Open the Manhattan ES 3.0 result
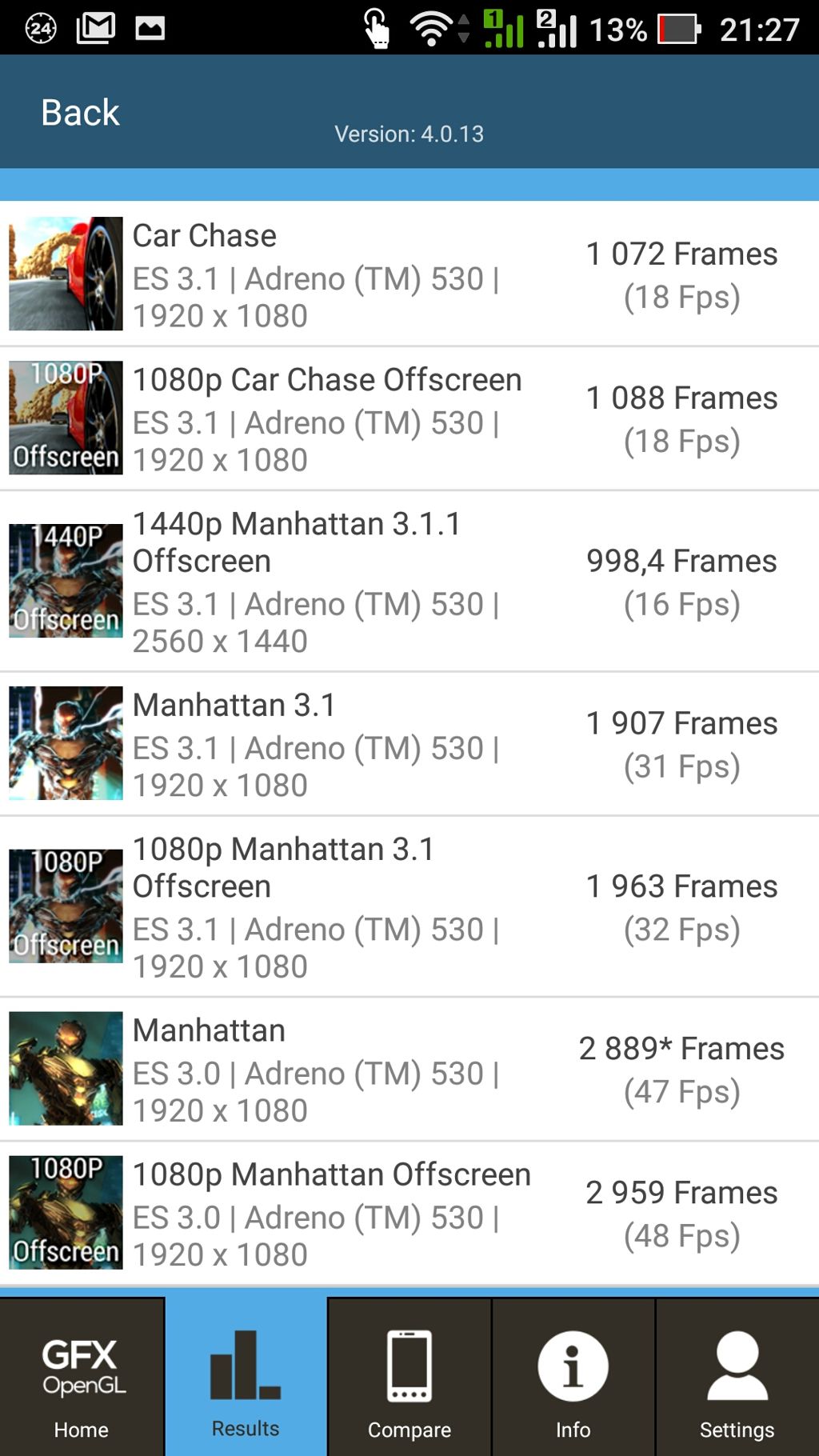This screenshot has width=819, height=1456. point(409,1070)
